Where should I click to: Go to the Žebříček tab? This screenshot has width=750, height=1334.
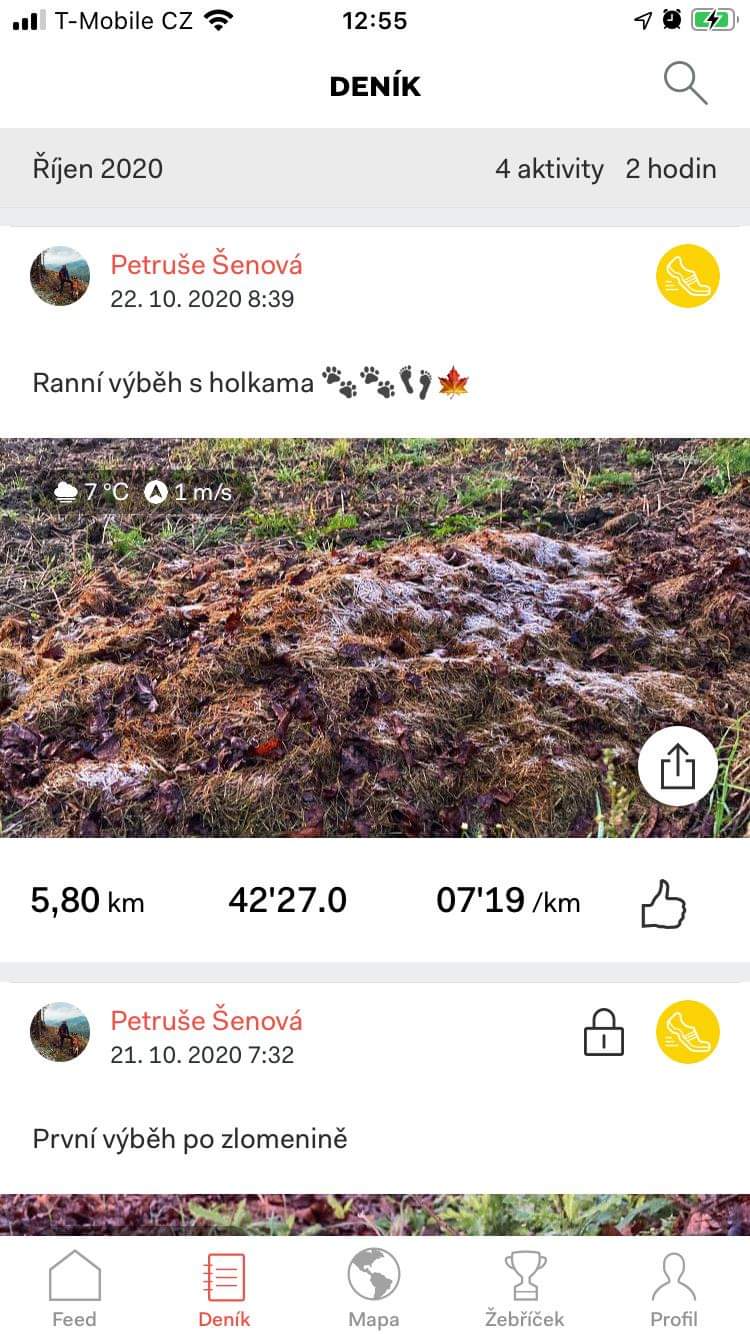pos(526,1288)
